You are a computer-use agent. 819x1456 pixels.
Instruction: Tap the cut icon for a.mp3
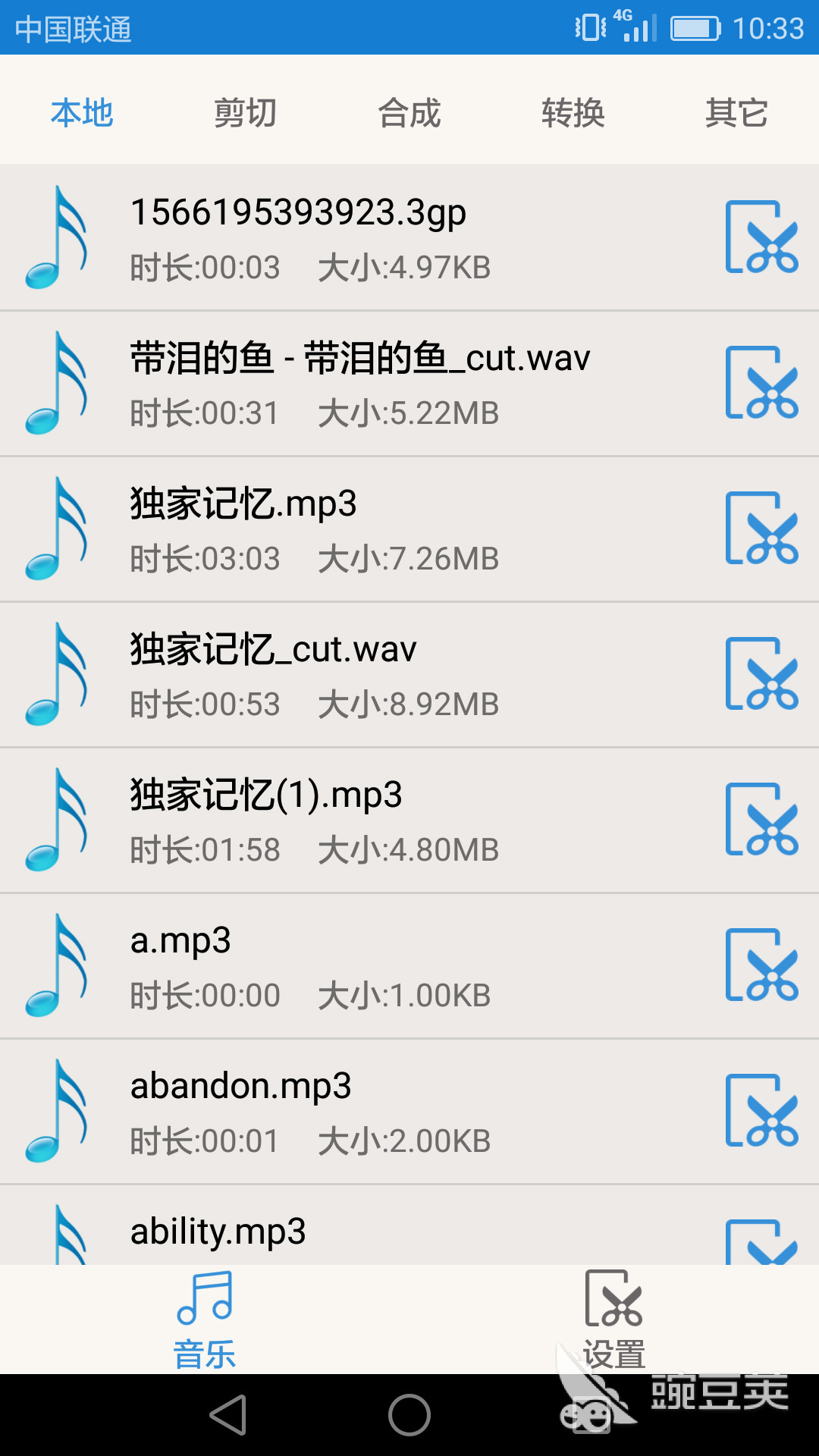pyautogui.click(x=761, y=965)
